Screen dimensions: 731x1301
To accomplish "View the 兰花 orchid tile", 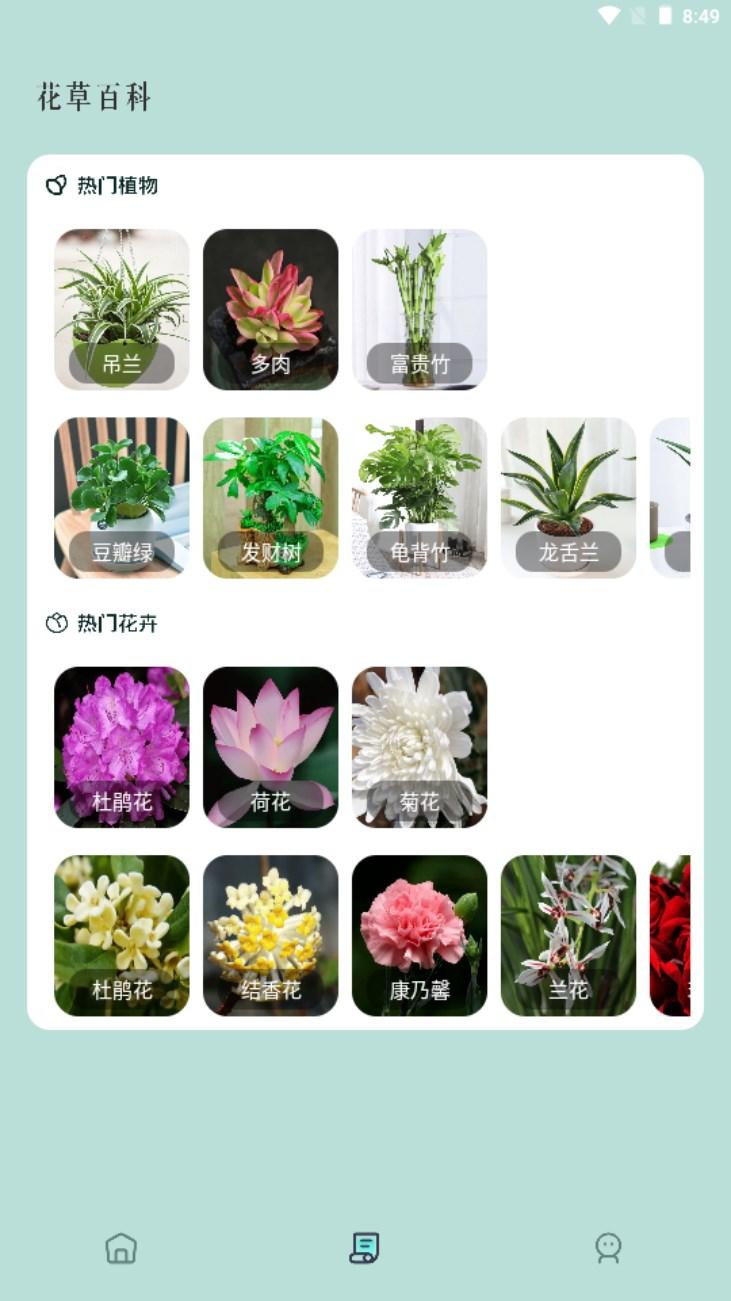I will click(568, 935).
